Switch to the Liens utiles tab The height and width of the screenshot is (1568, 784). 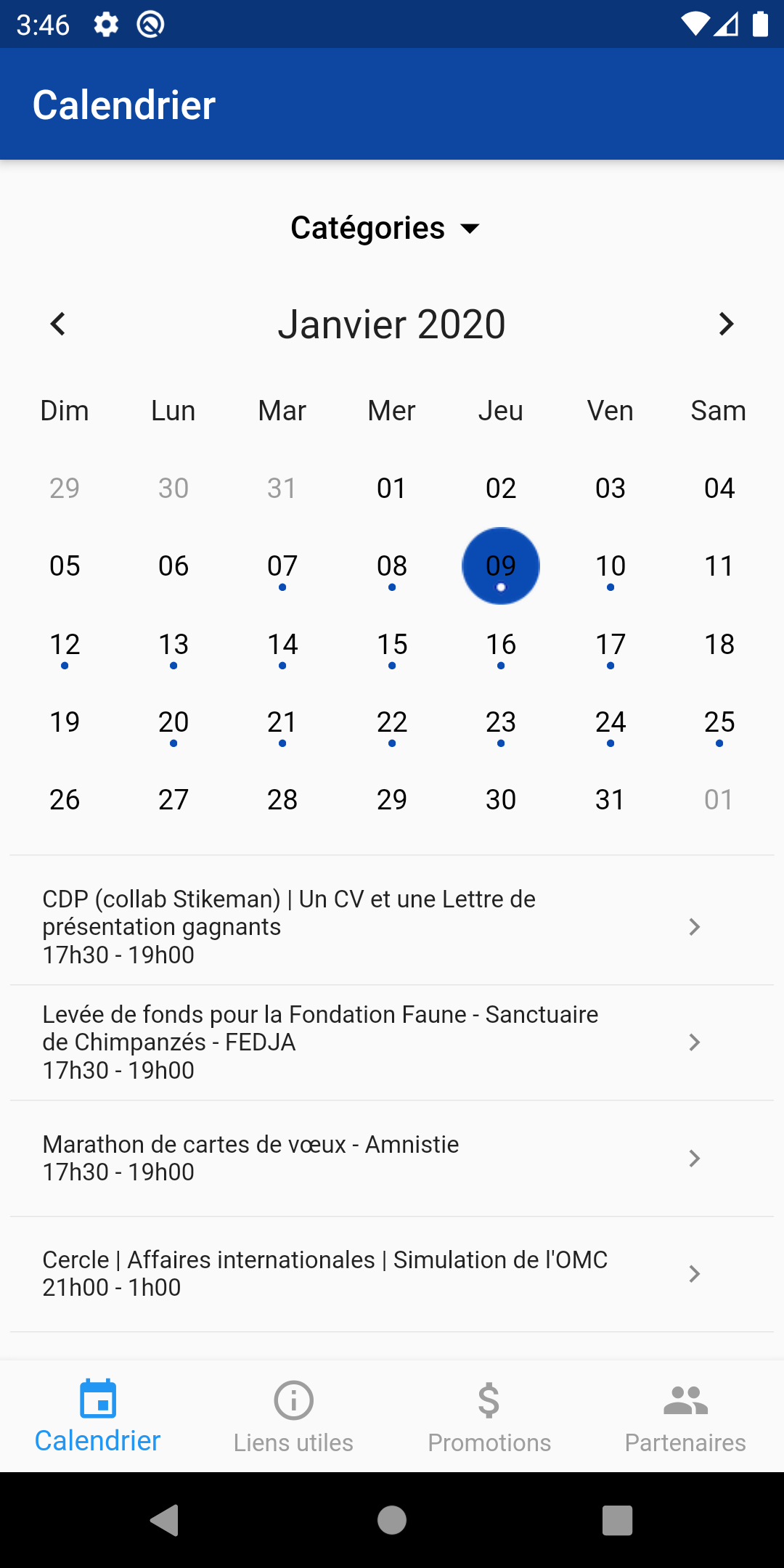pyautogui.click(x=293, y=1417)
